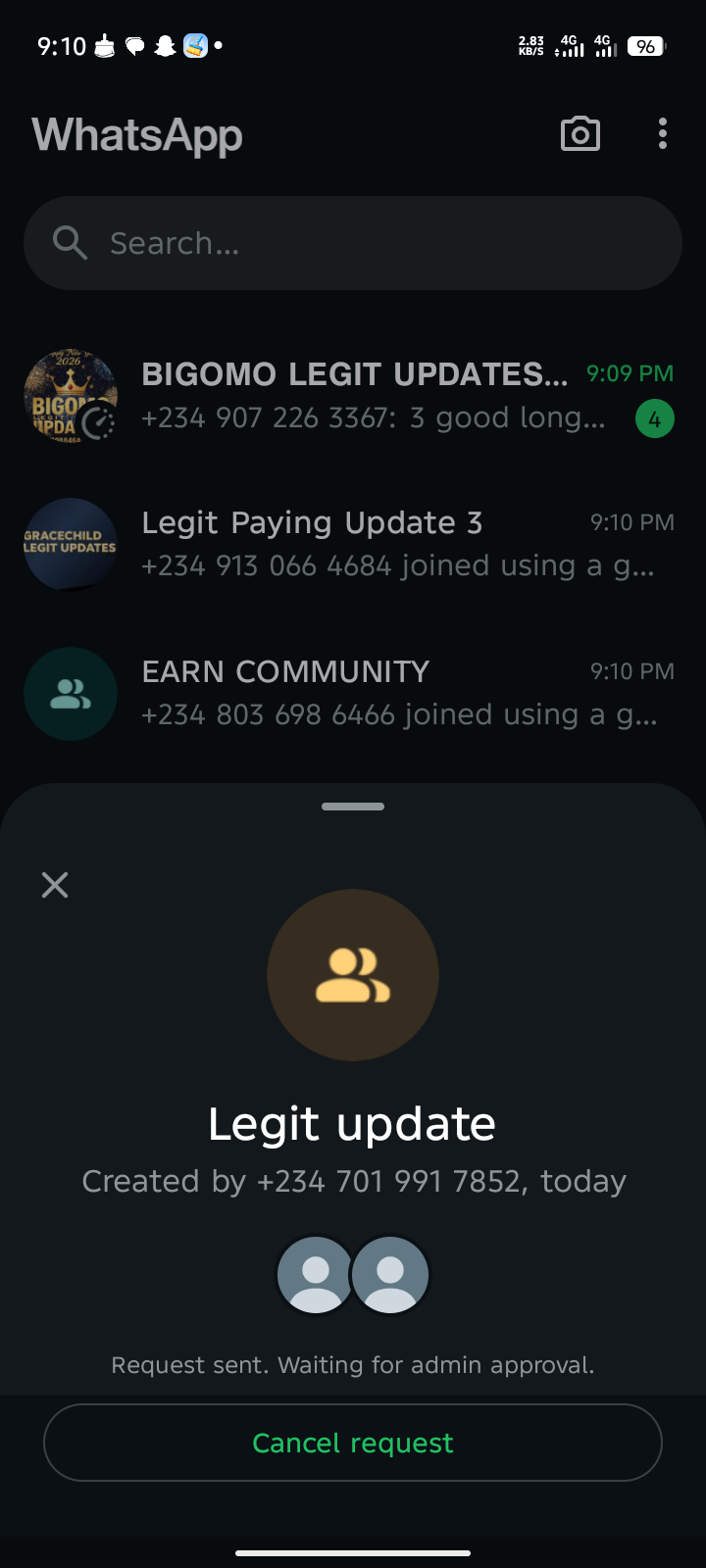Viewport: 706px width, 1568px height.
Task: Close the Legit update bottom sheet
Action: [55, 885]
